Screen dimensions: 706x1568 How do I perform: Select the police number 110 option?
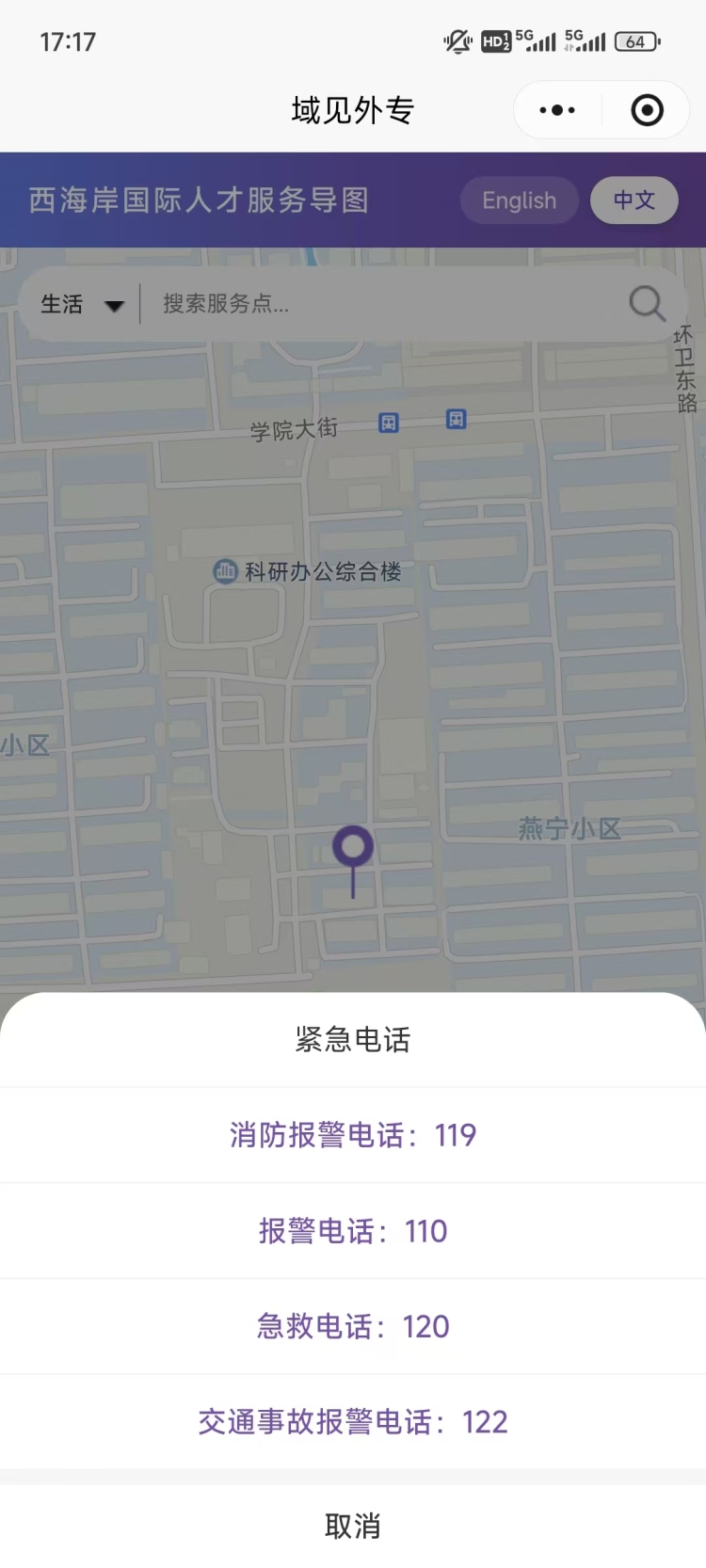353,1231
